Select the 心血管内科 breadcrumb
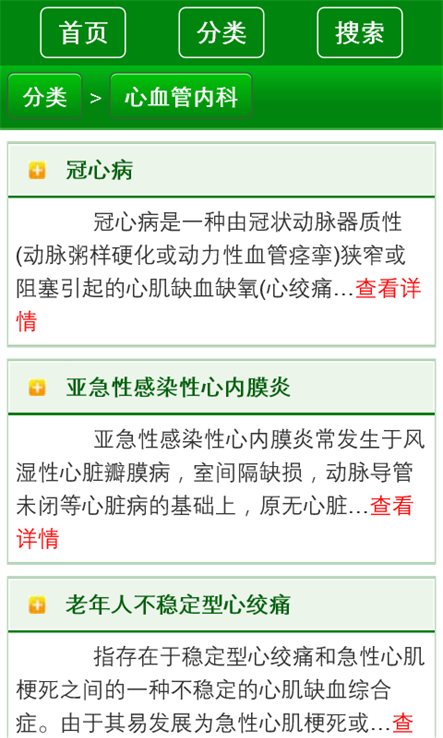This screenshot has width=443, height=738. pos(181,96)
